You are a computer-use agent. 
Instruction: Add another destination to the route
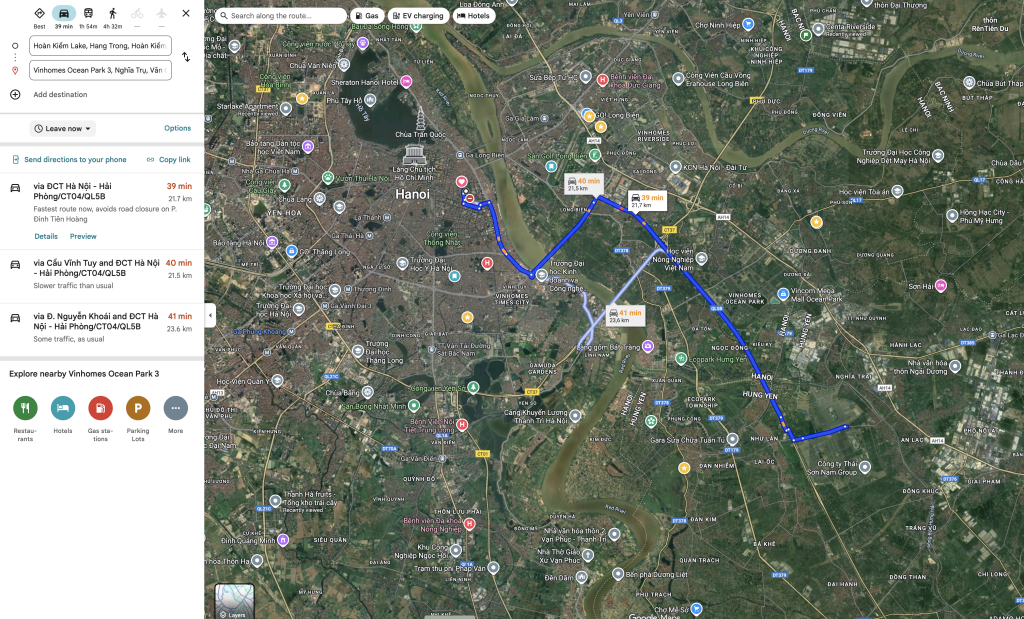coord(60,95)
